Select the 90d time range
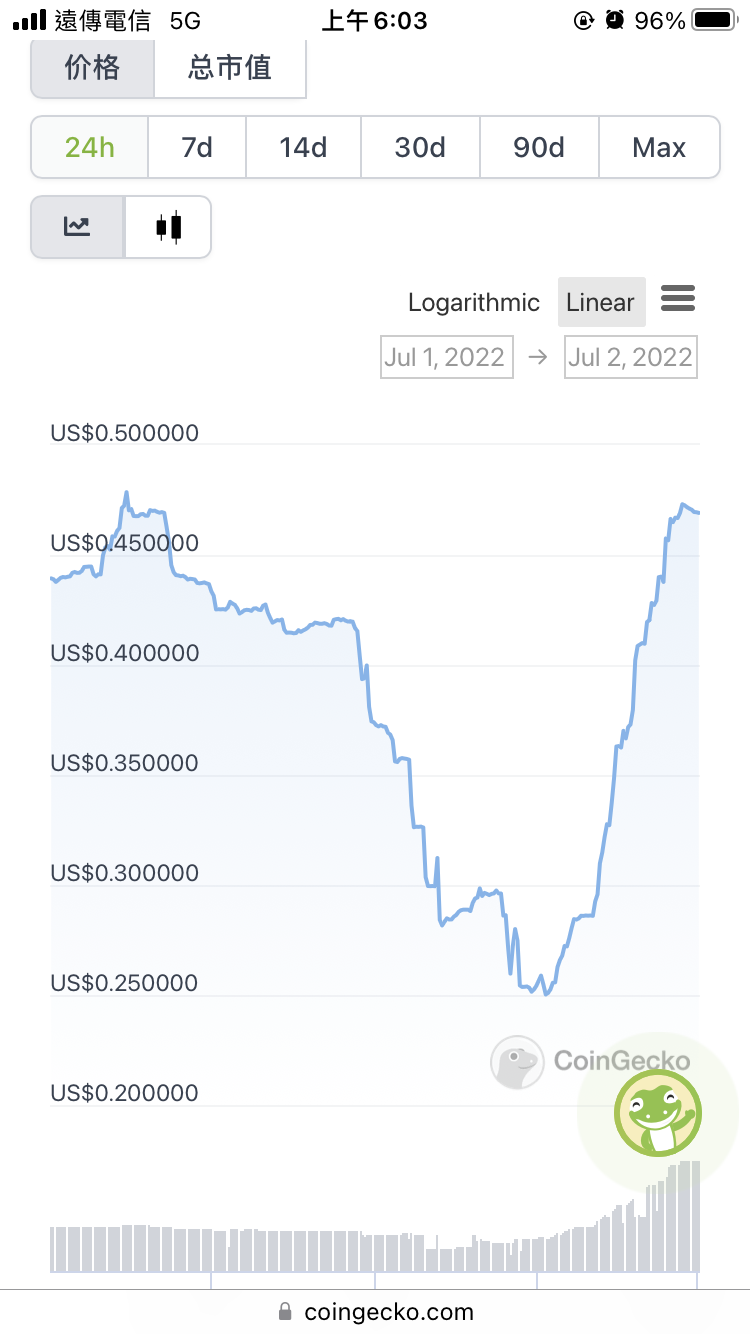The height and width of the screenshot is (1334, 750). click(539, 148)
